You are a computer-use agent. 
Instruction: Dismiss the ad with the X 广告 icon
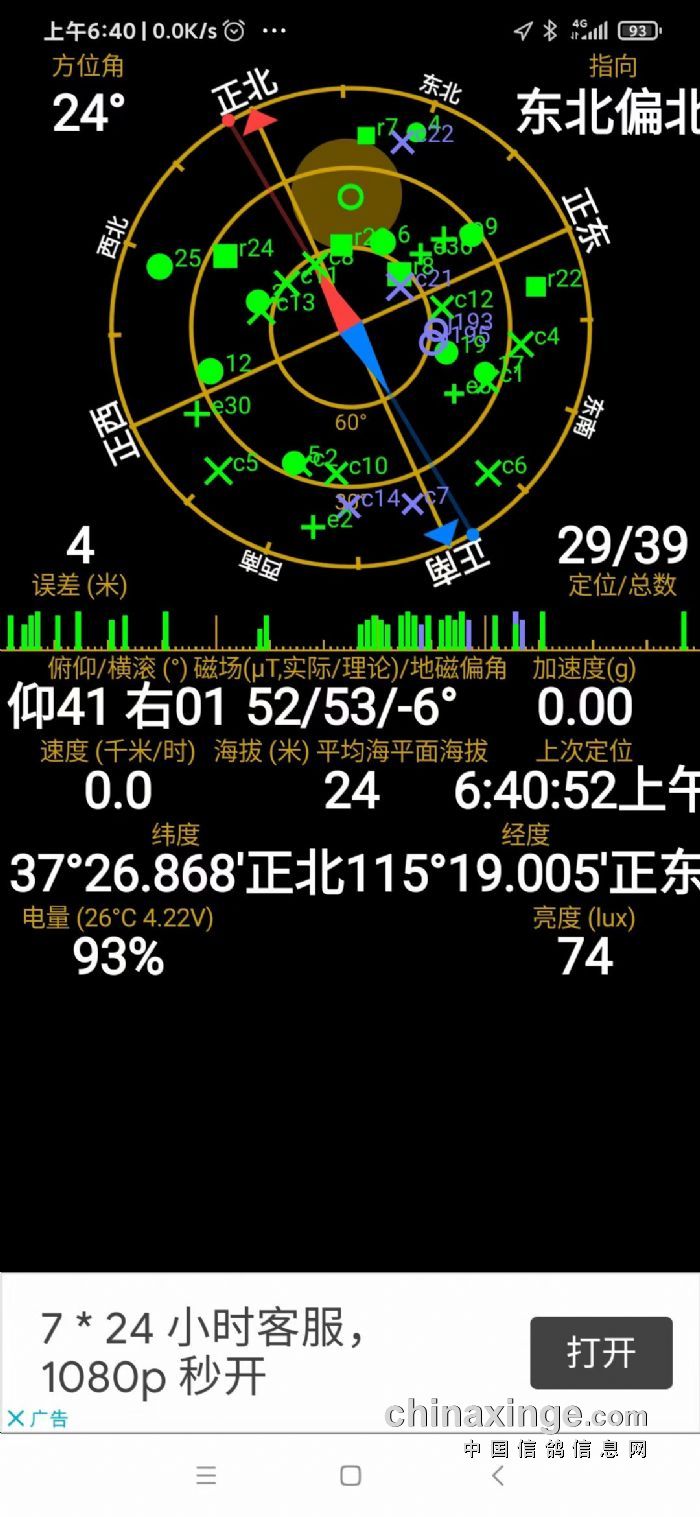(x=16, y=1418)
